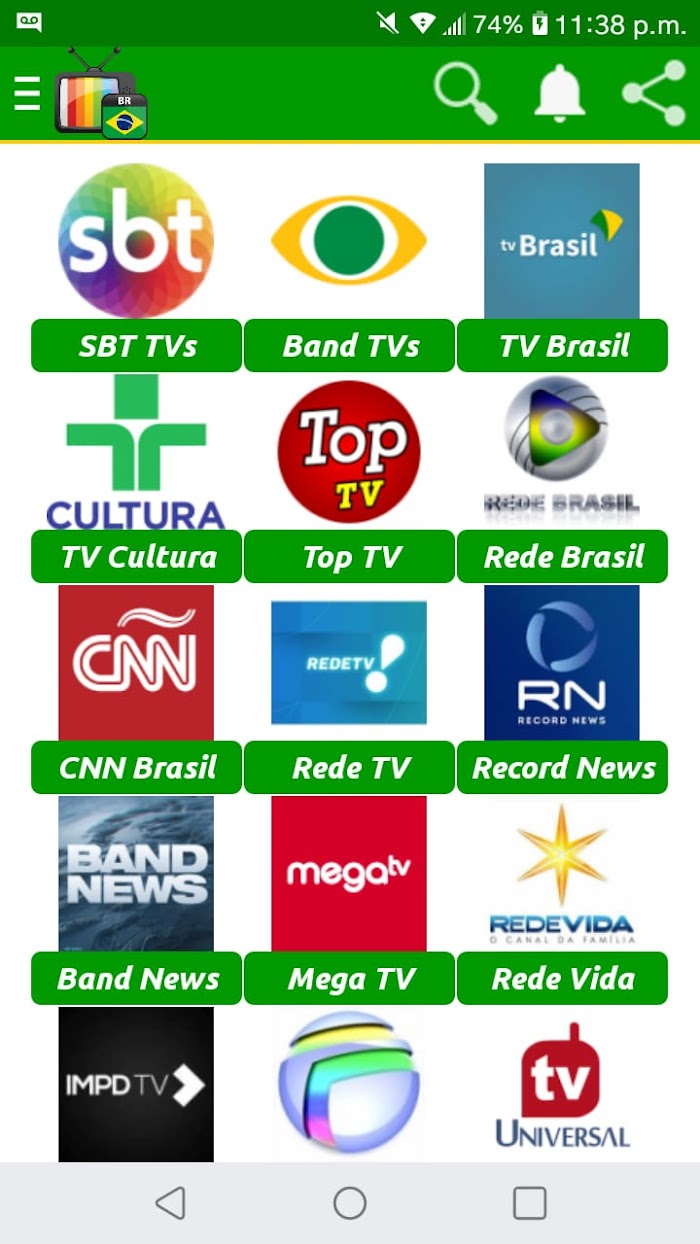Select the Record News channel

[x=562, y=689]
